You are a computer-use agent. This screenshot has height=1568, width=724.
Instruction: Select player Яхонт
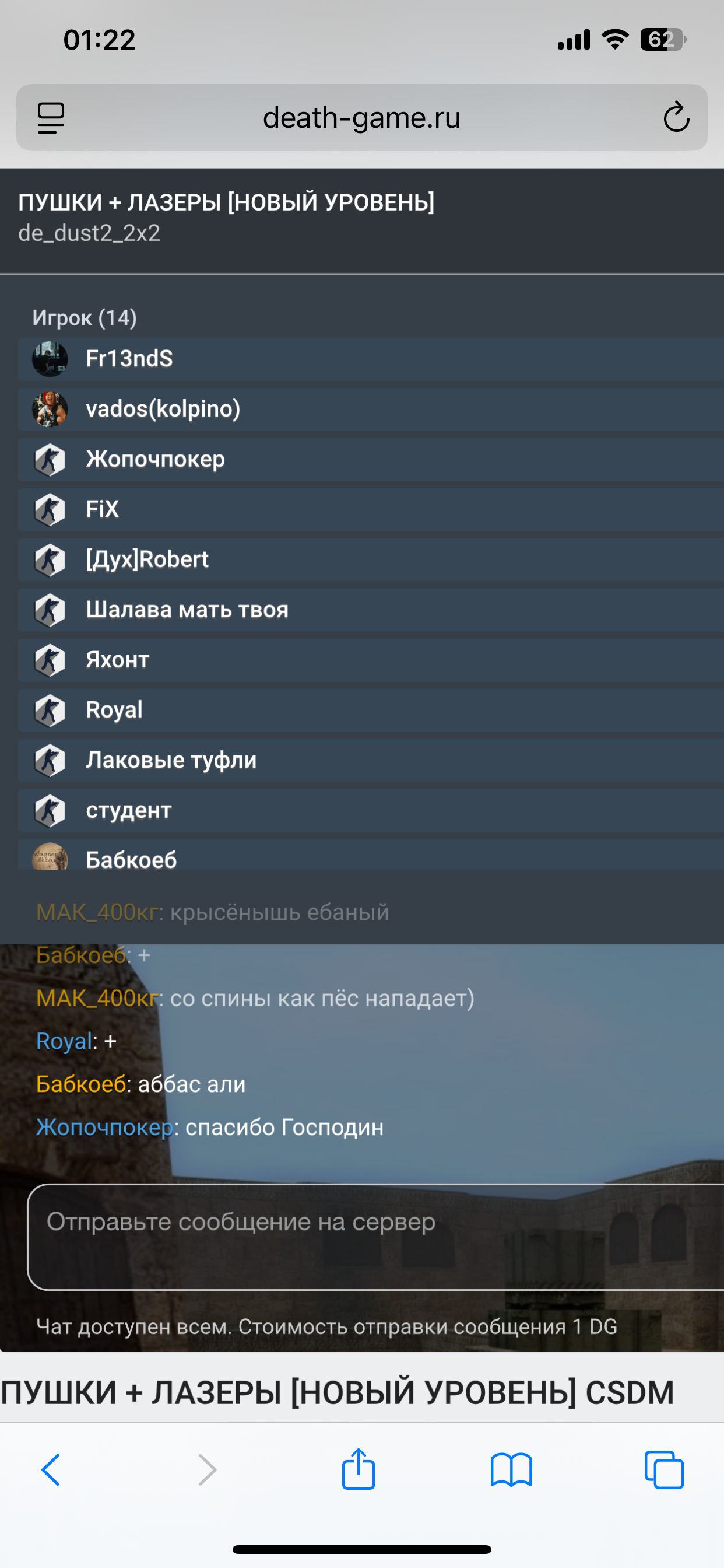[x=117, y=660]
